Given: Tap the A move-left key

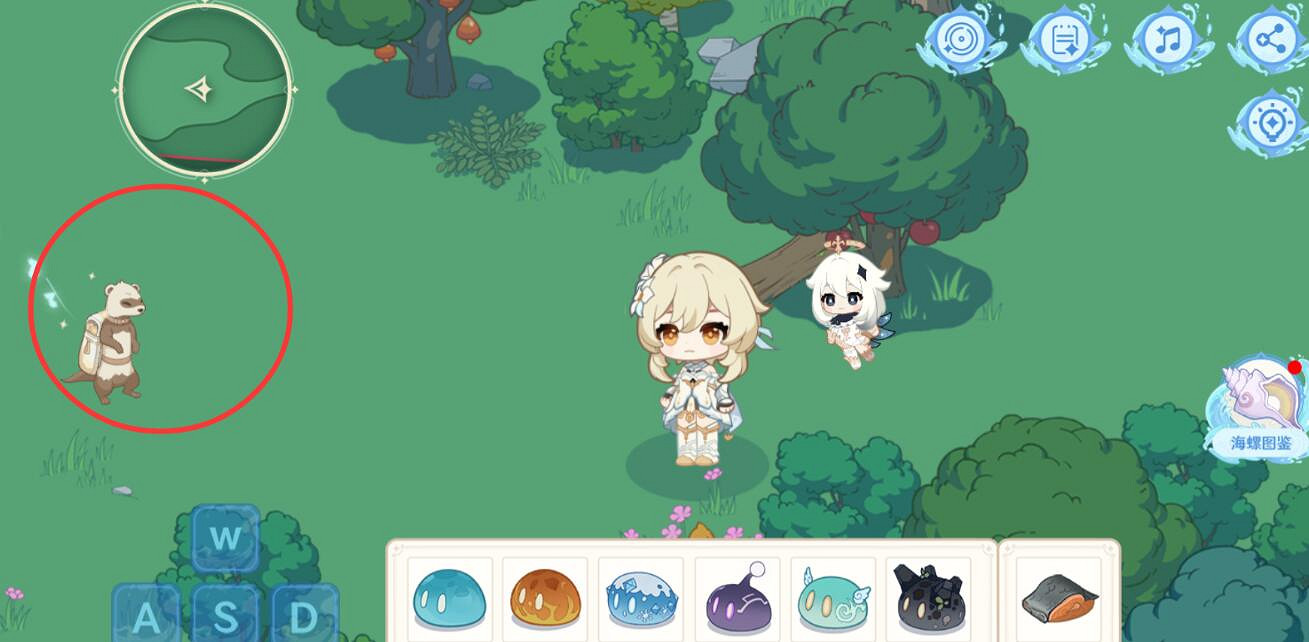Looking at the screenshot, I should (x=146, y=615).
